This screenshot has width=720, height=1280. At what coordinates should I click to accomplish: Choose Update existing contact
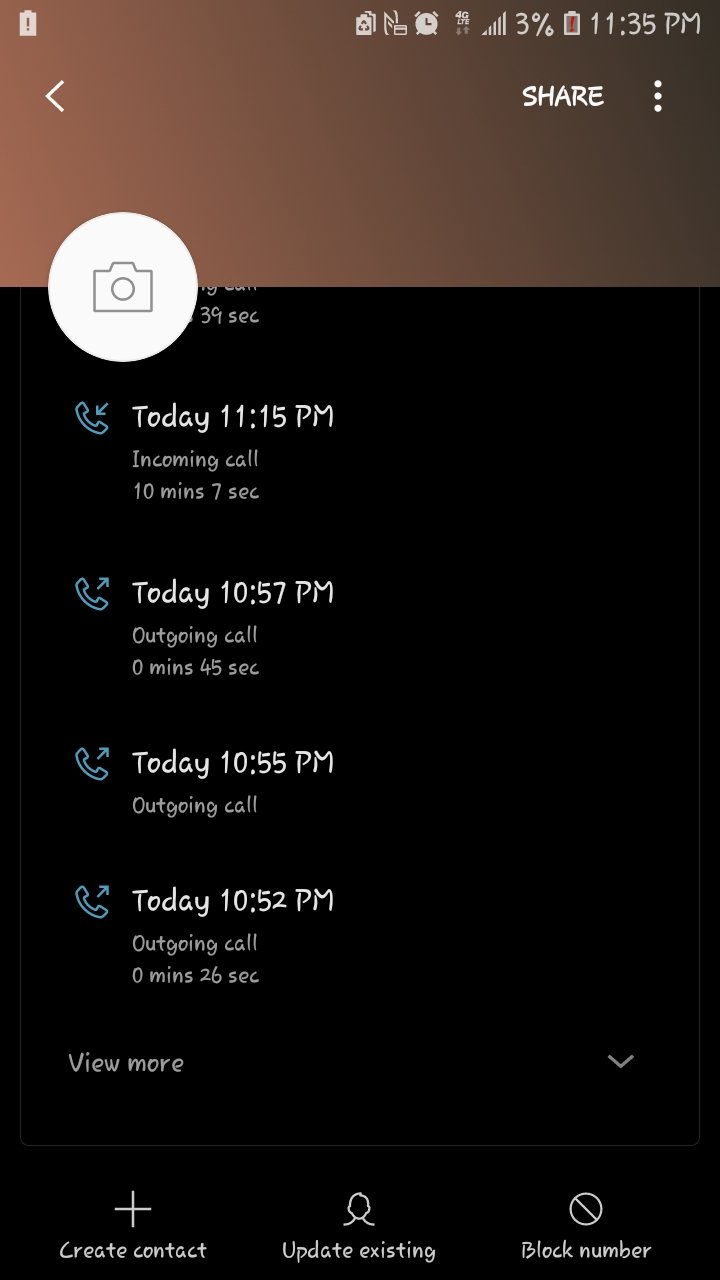pos(359,1227)
